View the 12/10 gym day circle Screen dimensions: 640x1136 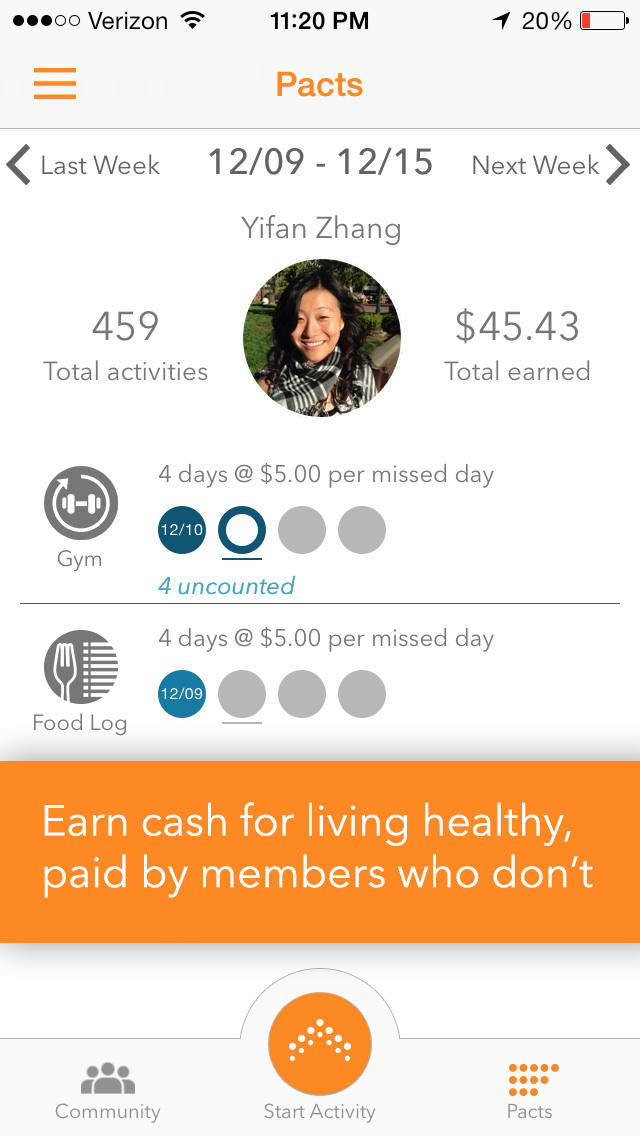(x=181, y=530)
